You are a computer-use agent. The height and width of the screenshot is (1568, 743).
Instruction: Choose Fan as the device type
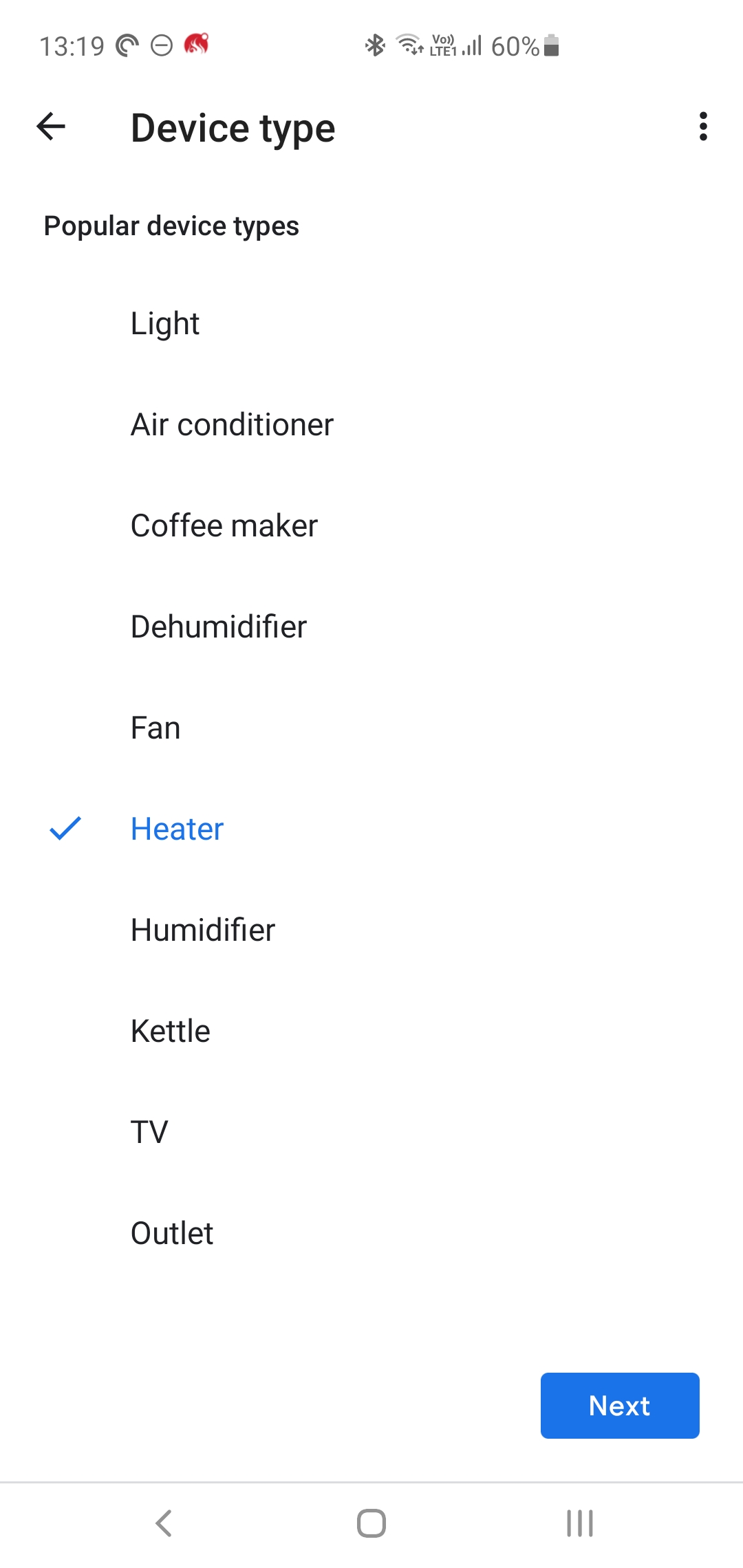[371, 728]
